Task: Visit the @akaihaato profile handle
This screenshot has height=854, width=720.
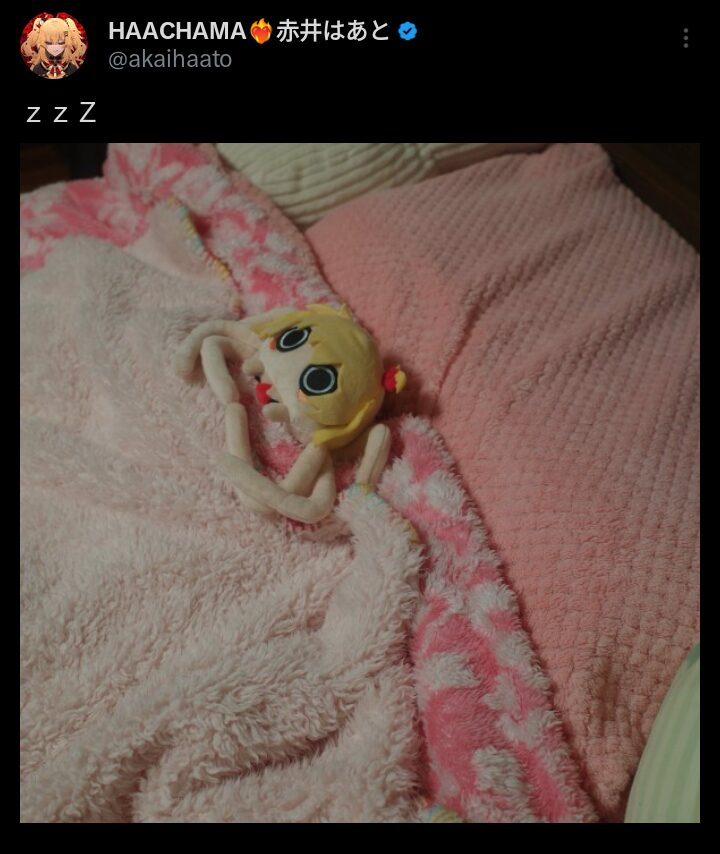Action: pyautogui.click(x=169, y=60)
